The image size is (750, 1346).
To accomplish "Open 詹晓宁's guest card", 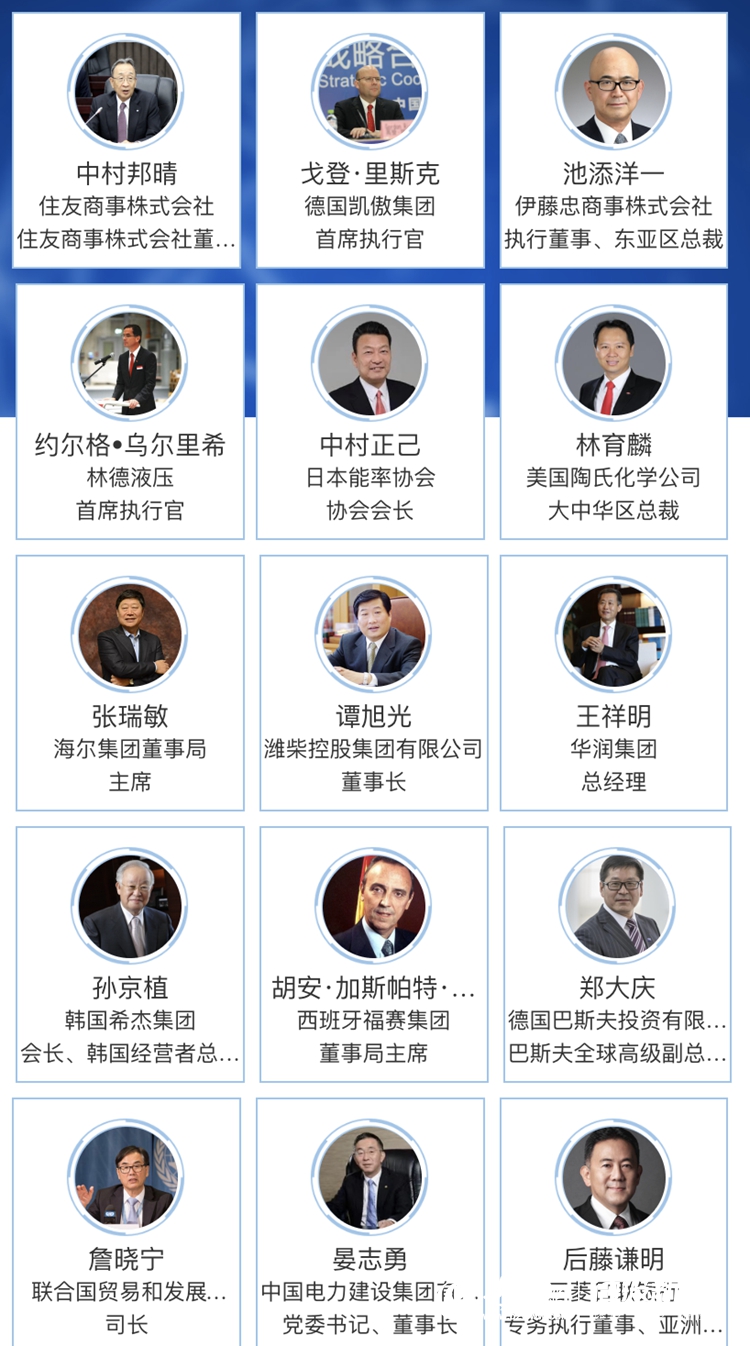I will click(127, 1222).
